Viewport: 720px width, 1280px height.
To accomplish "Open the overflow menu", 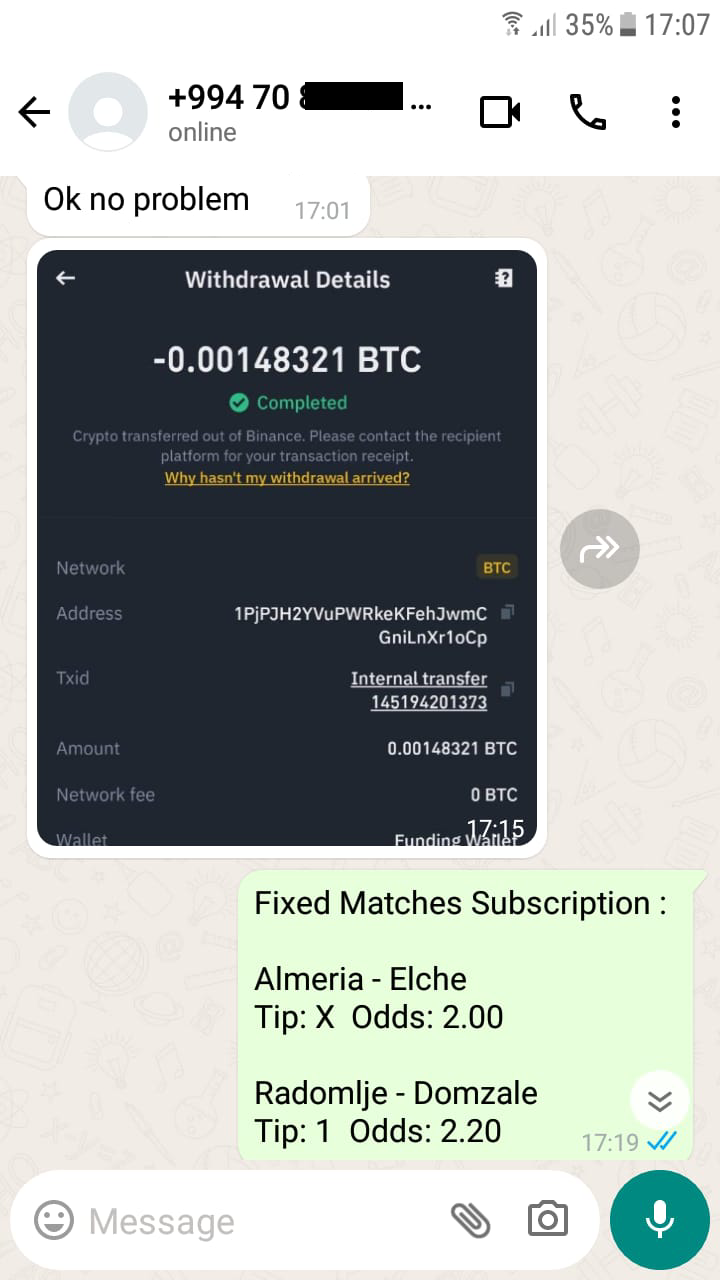I will [x=676, y=112].
